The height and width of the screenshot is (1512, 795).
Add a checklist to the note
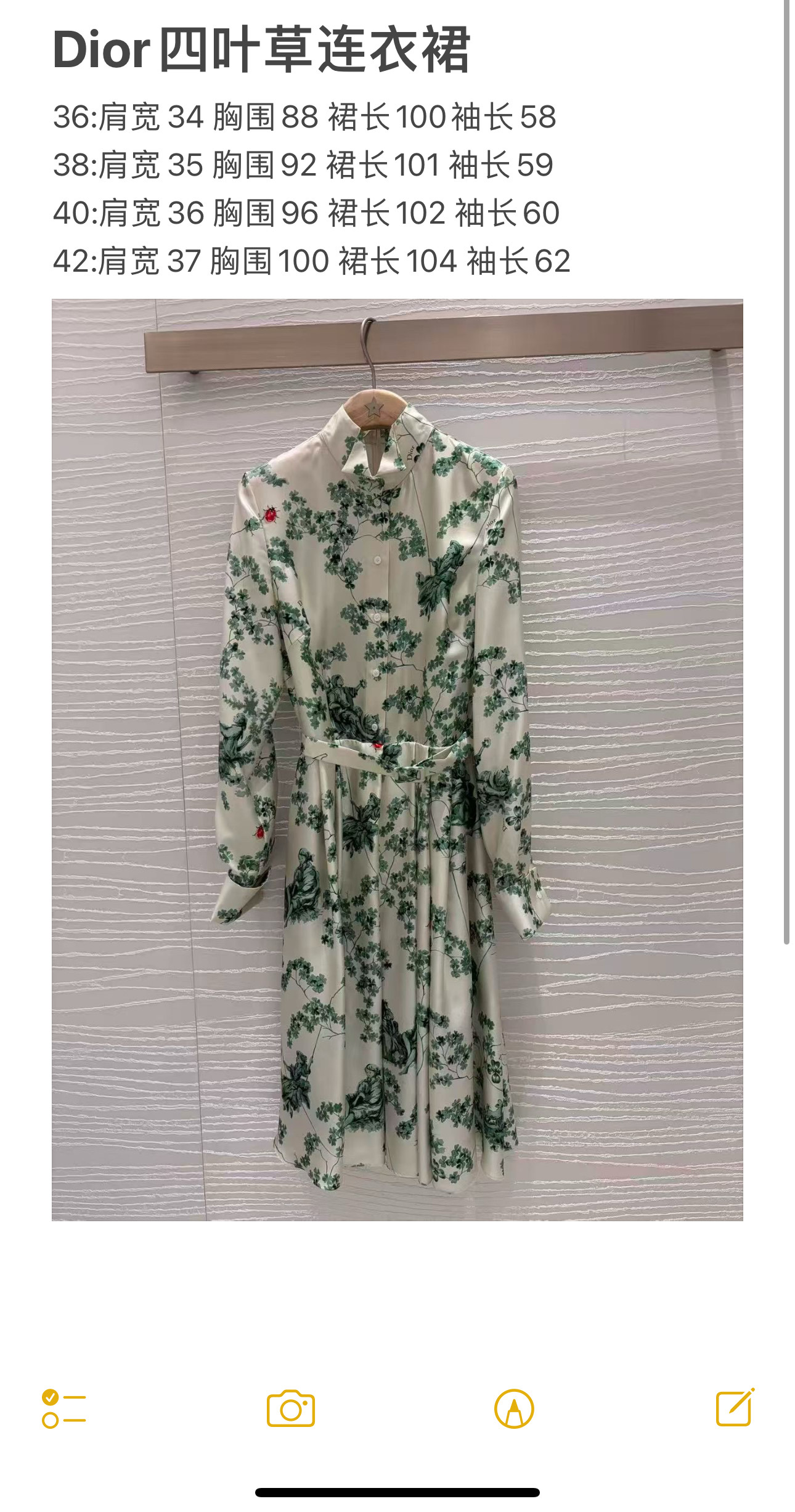pos(64,1408)
